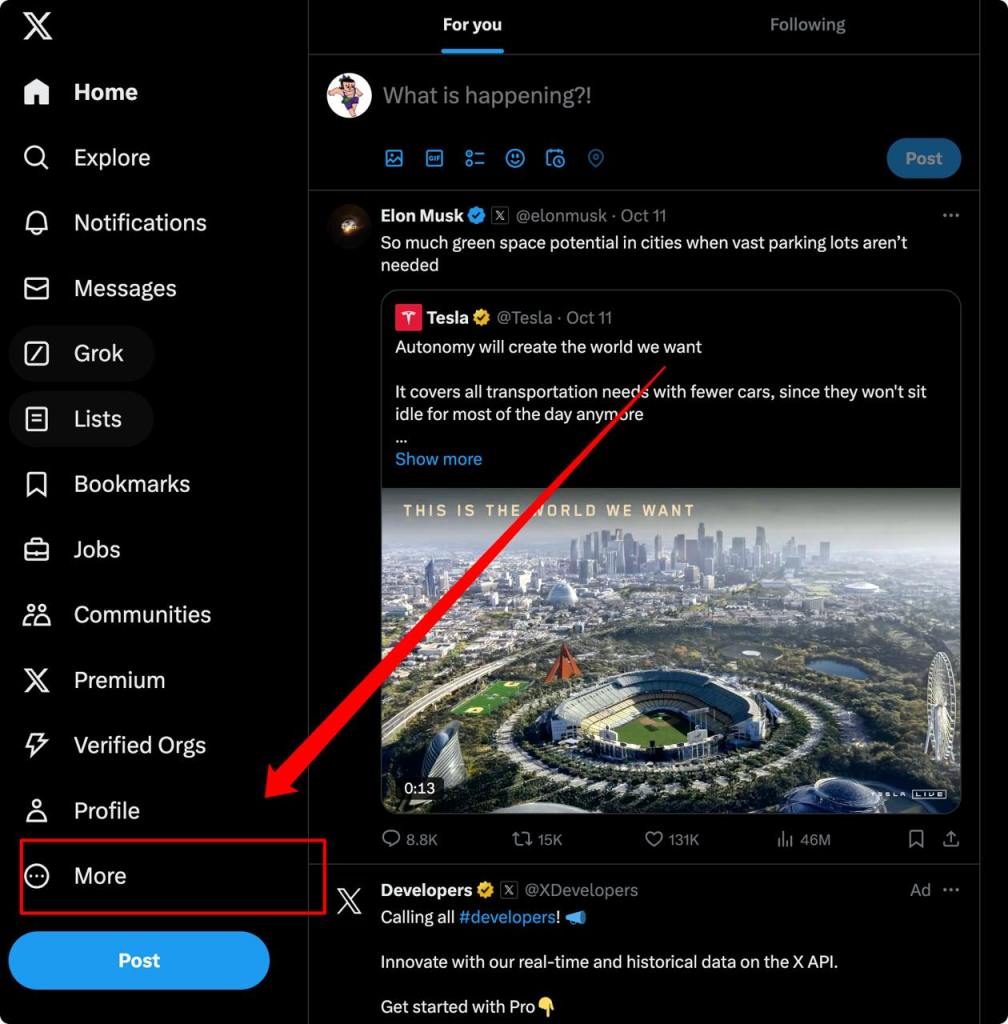Open the Explore page
Viewport: 1008px width, 1024px height.
pos(111,158)
